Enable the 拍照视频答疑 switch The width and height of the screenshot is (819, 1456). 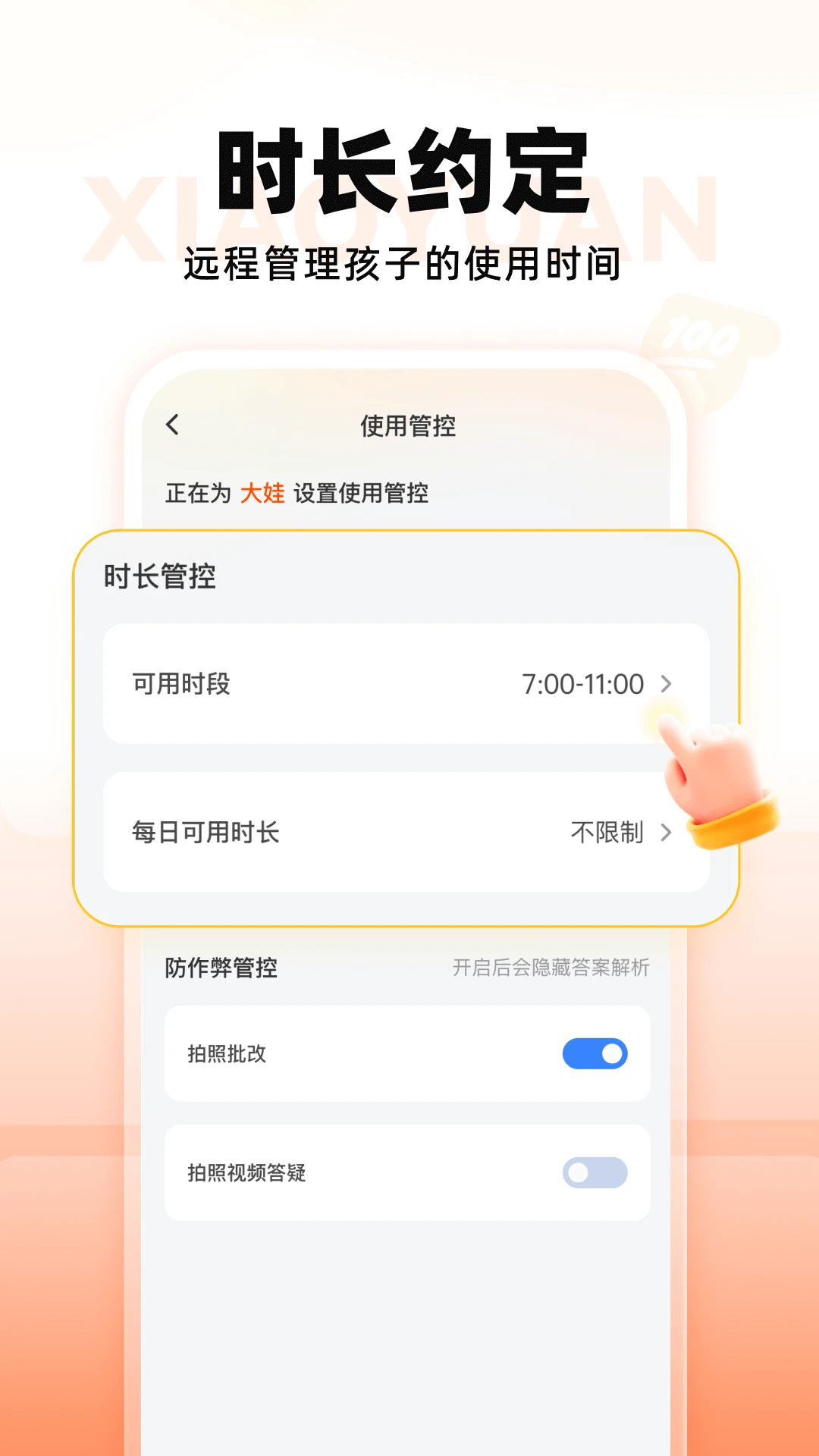[595, 1172]
